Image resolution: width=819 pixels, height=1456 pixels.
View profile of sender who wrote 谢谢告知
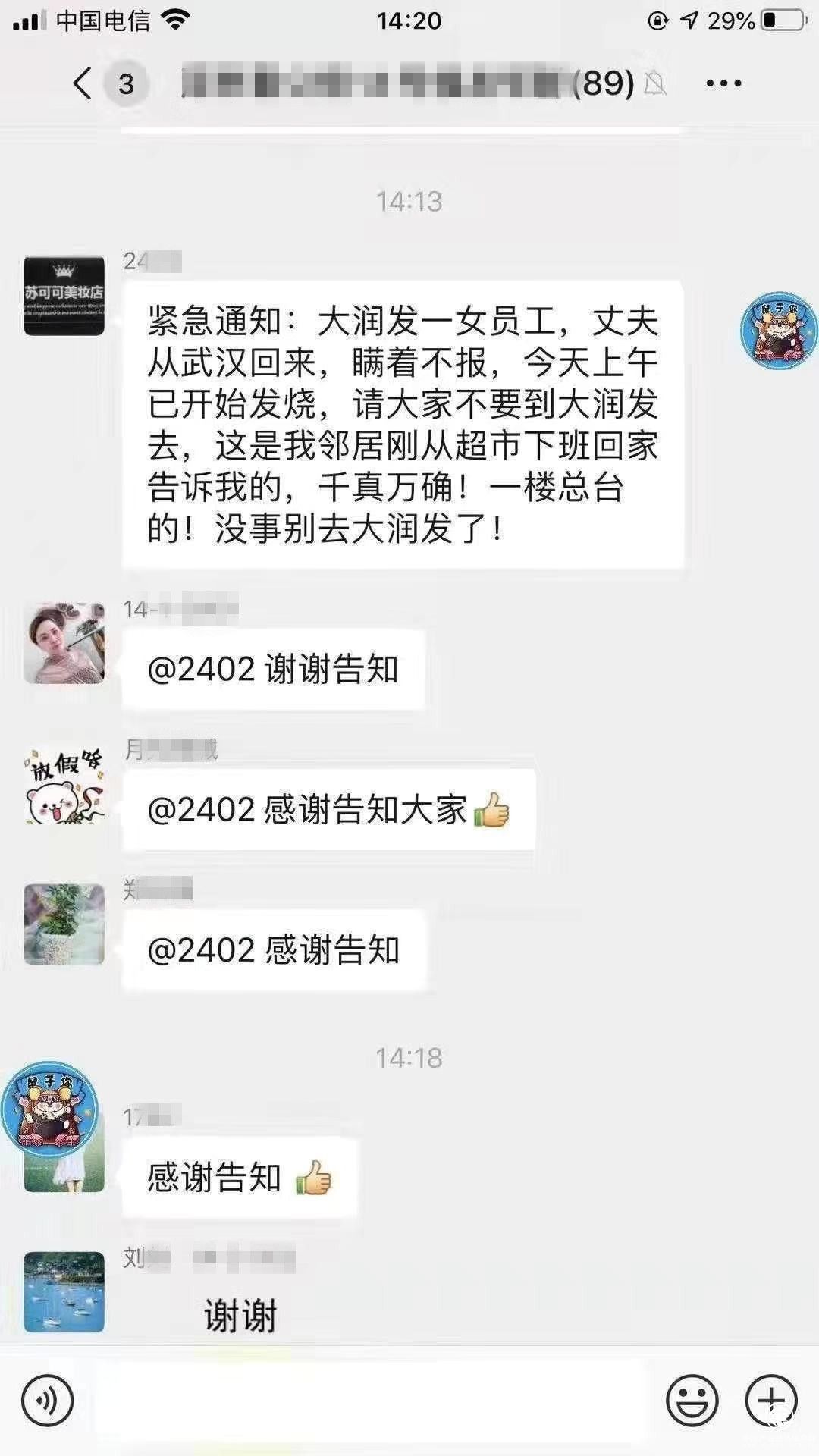pos(64,643)
